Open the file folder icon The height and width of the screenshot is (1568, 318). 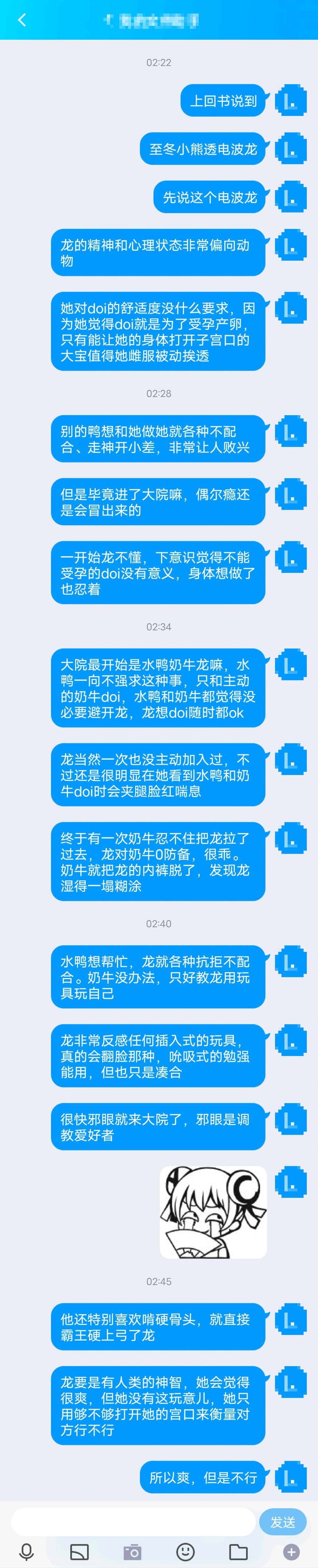(x=238, y=1552)
